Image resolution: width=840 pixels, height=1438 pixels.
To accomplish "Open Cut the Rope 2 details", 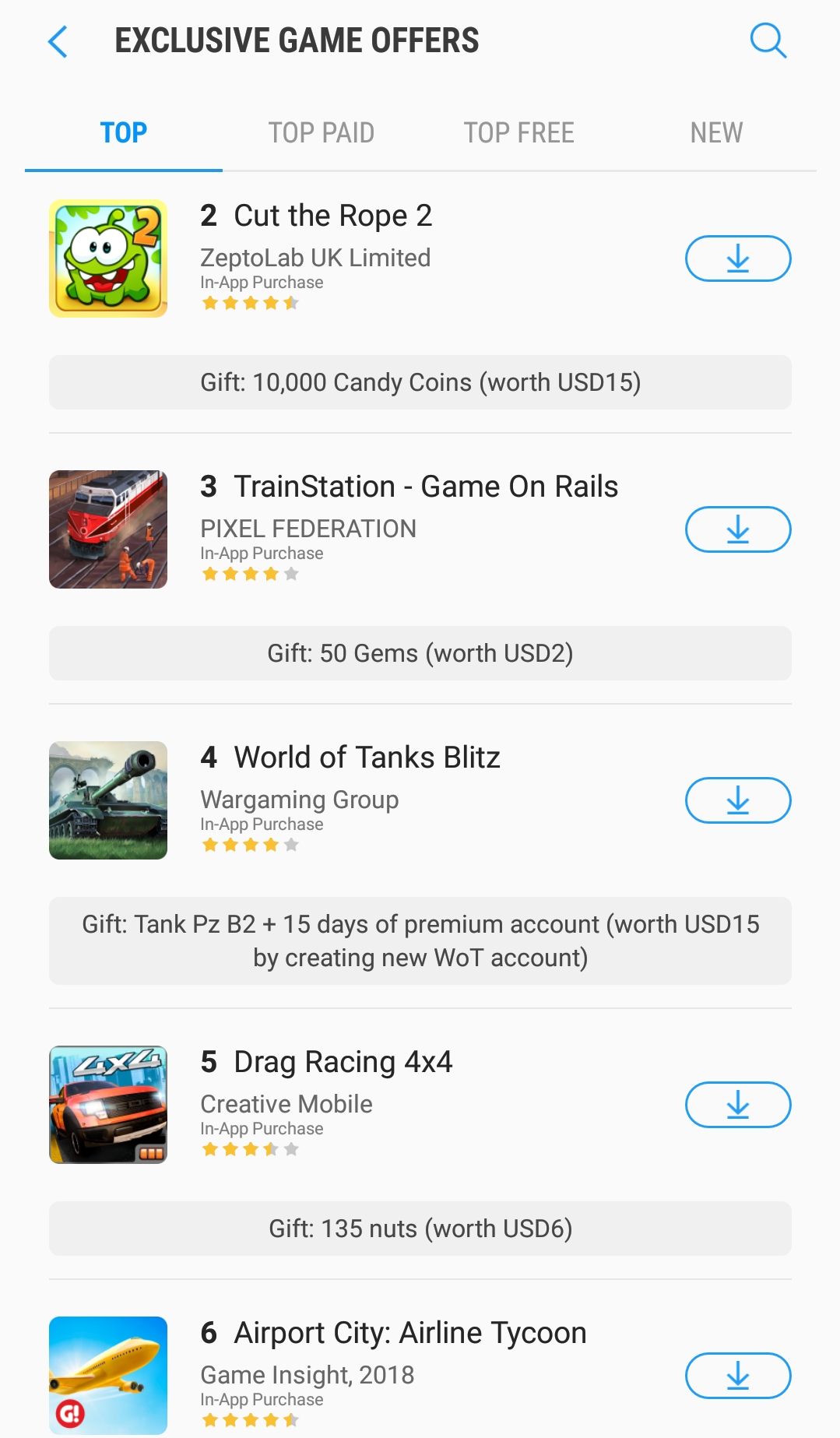I will tap(332, 216).
